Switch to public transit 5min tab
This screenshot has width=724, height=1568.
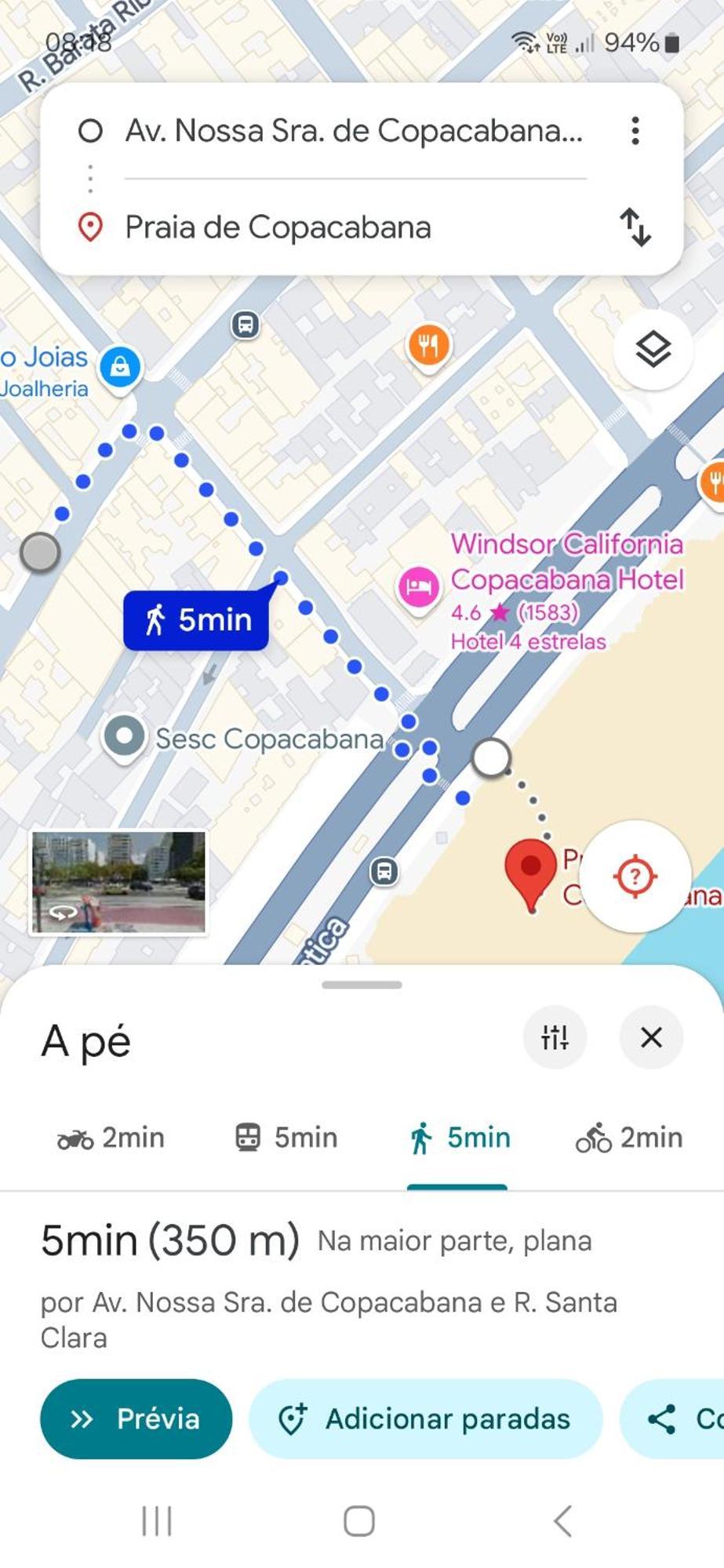(286, 1138)
